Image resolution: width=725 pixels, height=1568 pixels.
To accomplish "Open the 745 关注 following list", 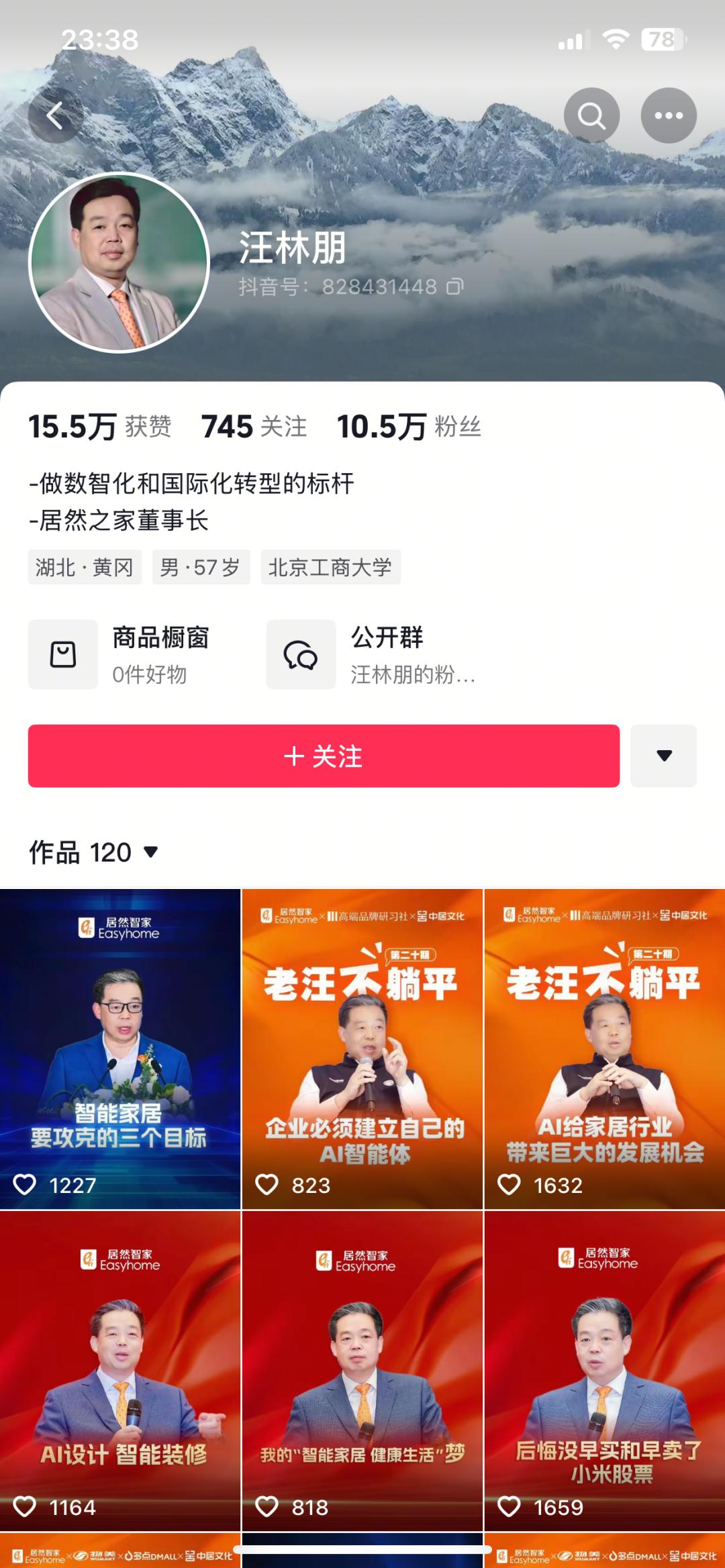I will [x=254, y=427].
